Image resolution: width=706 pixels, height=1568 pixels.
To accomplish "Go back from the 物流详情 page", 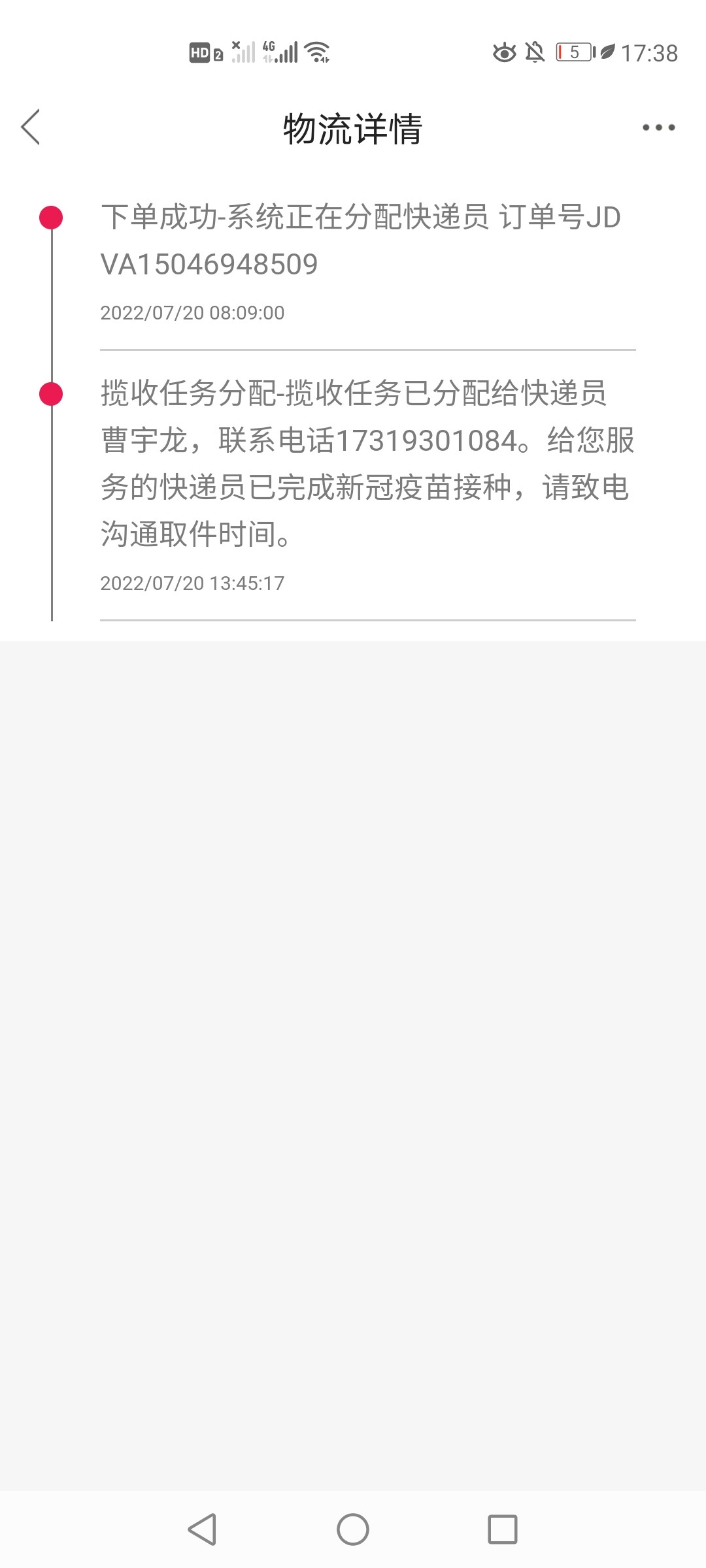I will point(31,127).
